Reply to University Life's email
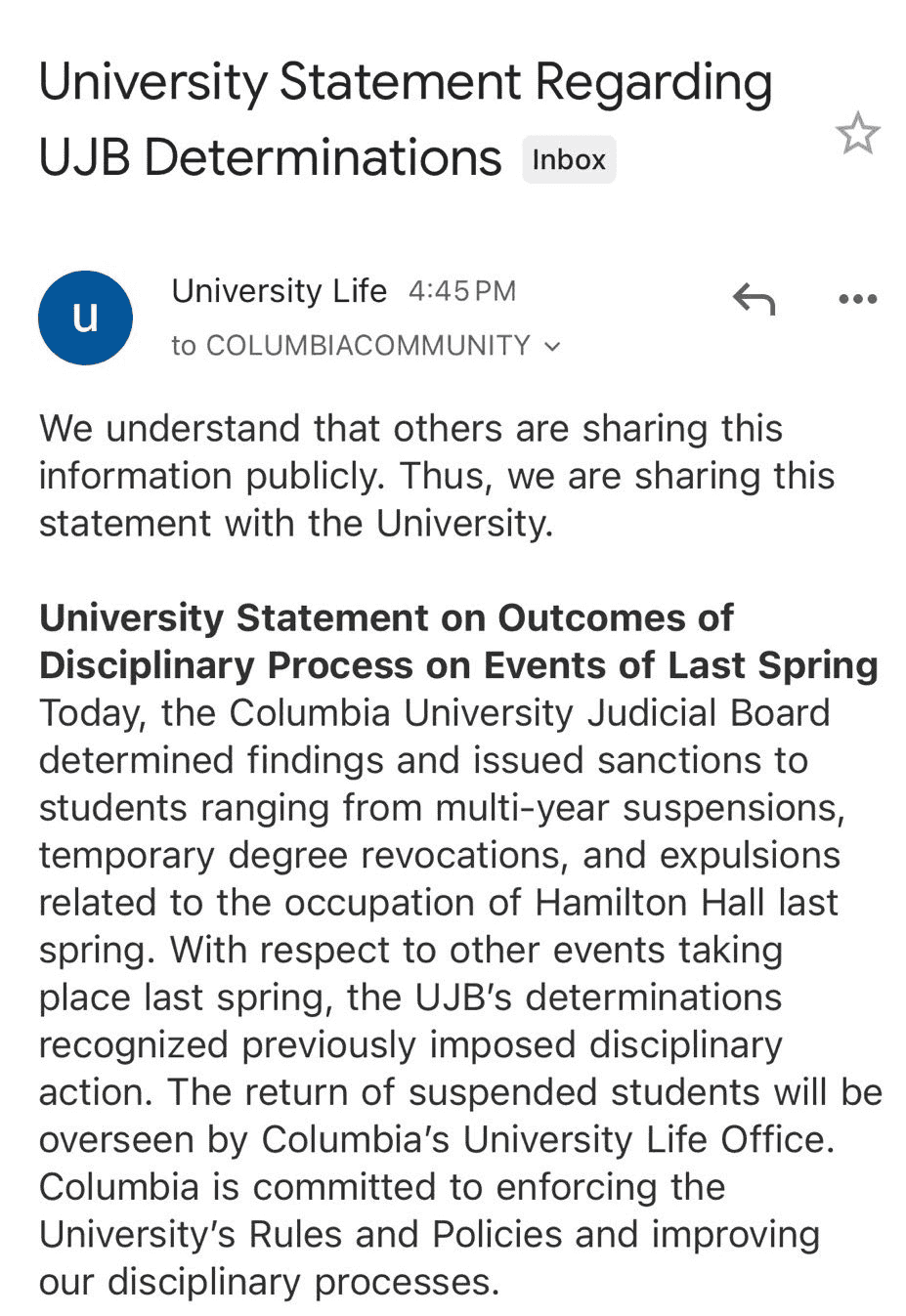906x1316 pixels. point(754,299)
